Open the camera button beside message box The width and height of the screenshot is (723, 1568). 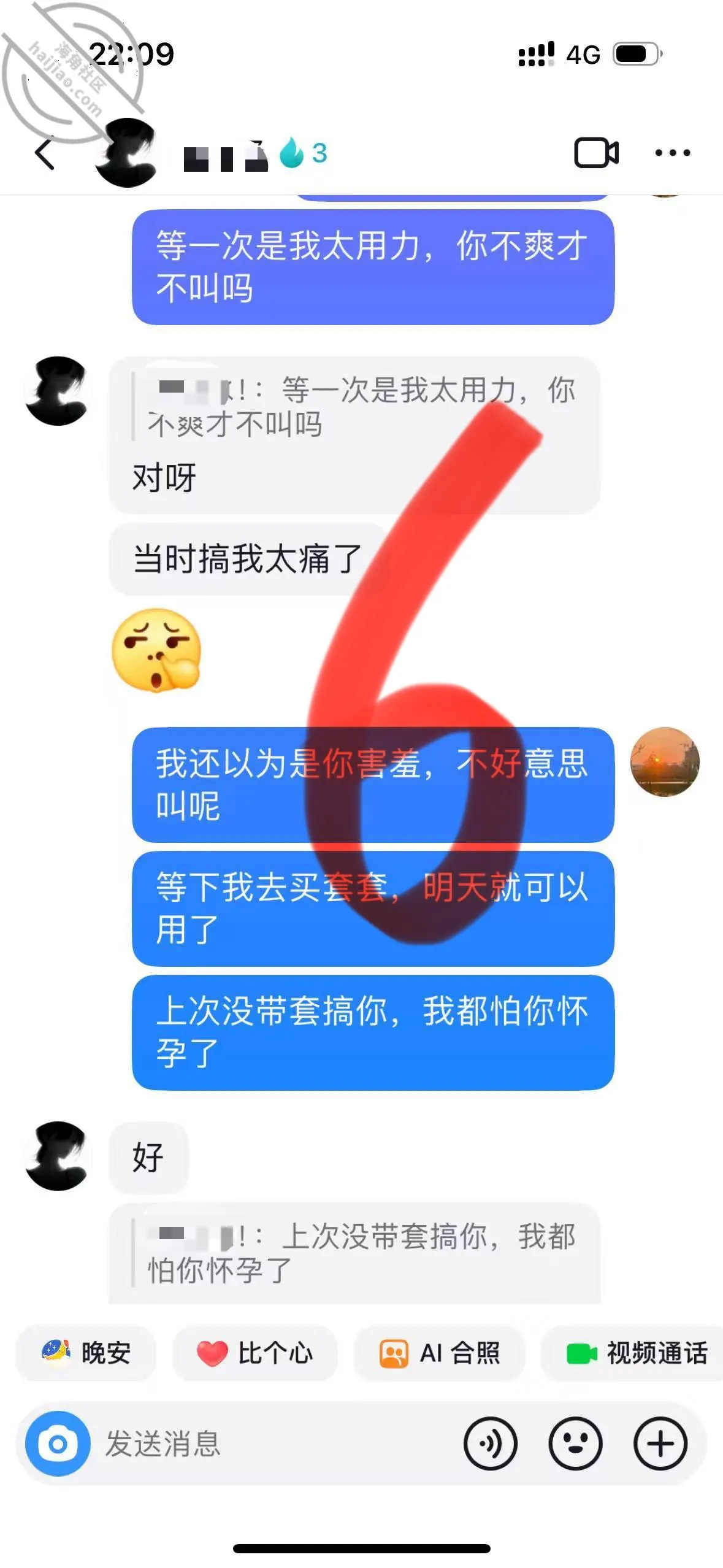58,1444
